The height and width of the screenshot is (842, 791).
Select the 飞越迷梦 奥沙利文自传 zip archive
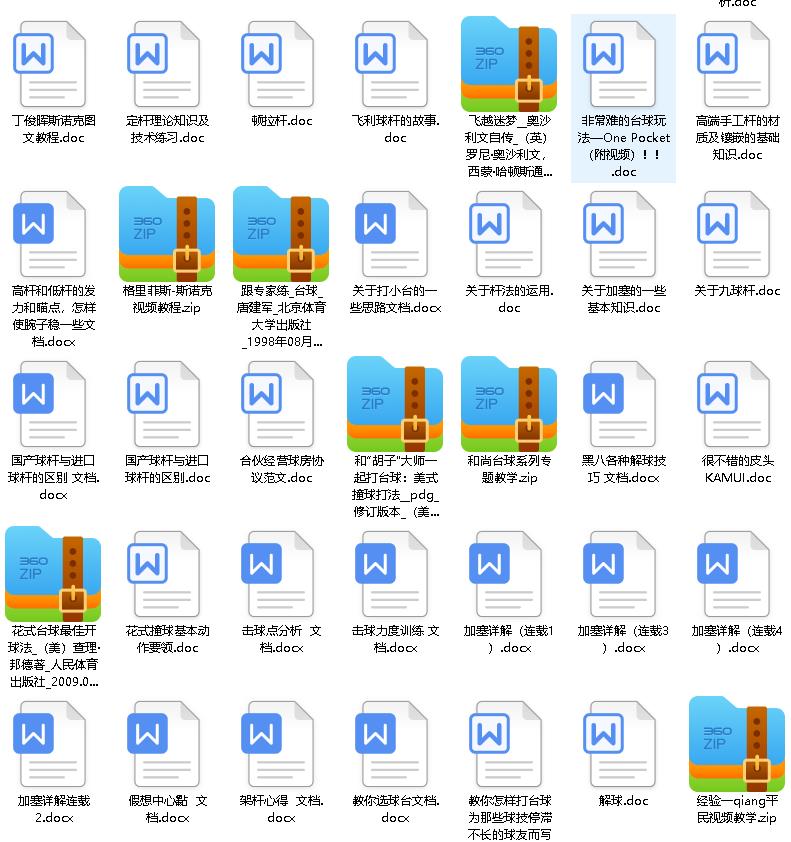coord(508,65)
